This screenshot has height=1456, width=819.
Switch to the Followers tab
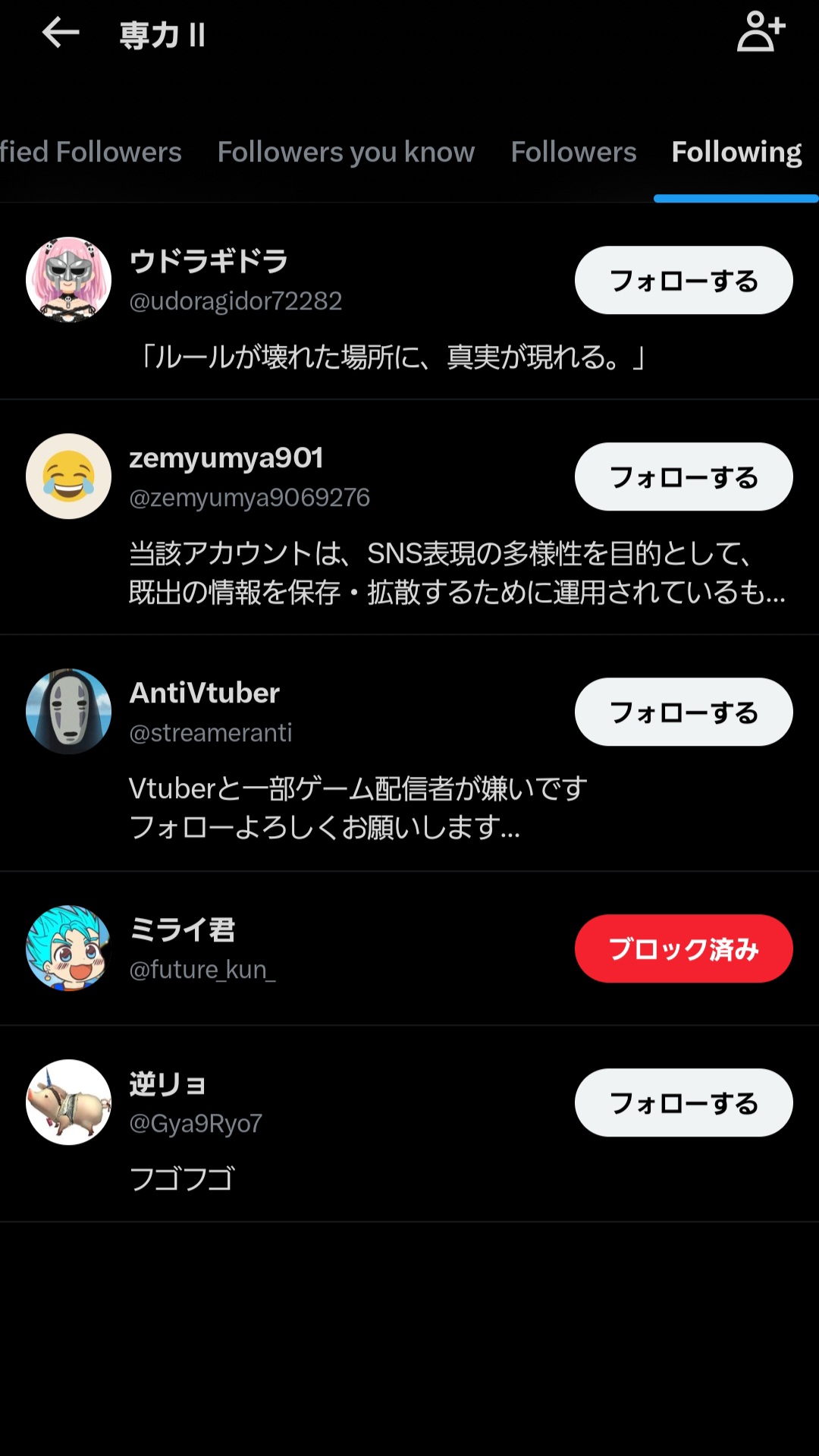573,153
